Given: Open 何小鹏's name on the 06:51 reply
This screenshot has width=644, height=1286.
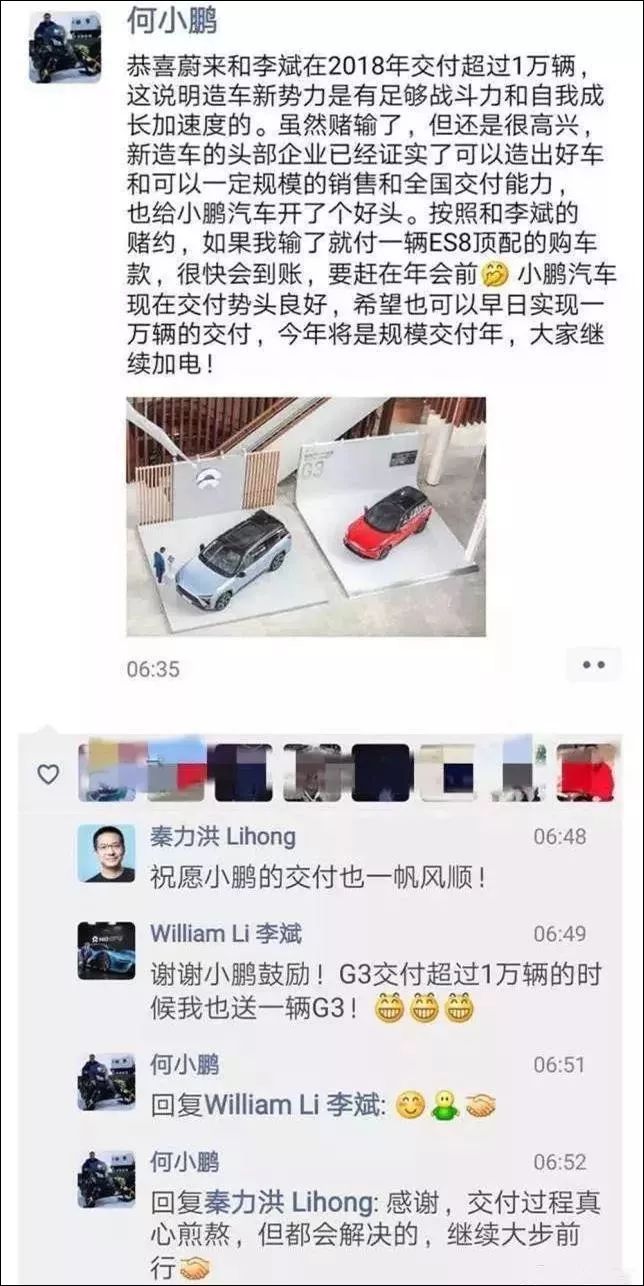Looking at the screenshot, I should (x=184, y=1065).
